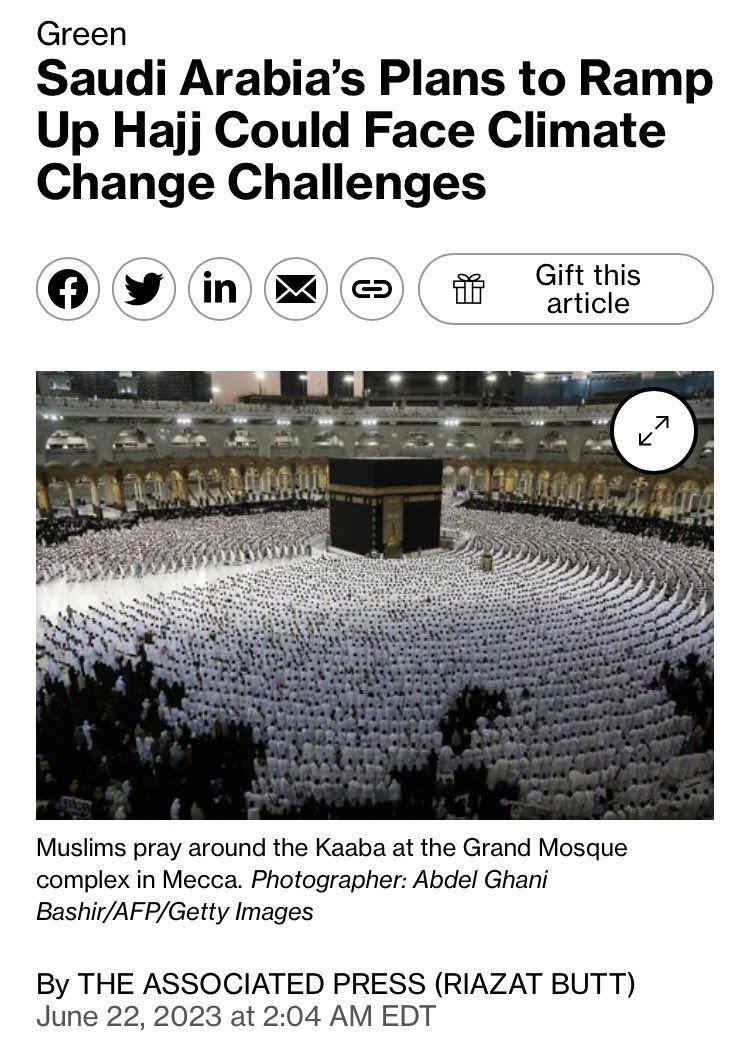Open the Green section link
Viewport: 750px width, 1044px height.
point(82,35)
